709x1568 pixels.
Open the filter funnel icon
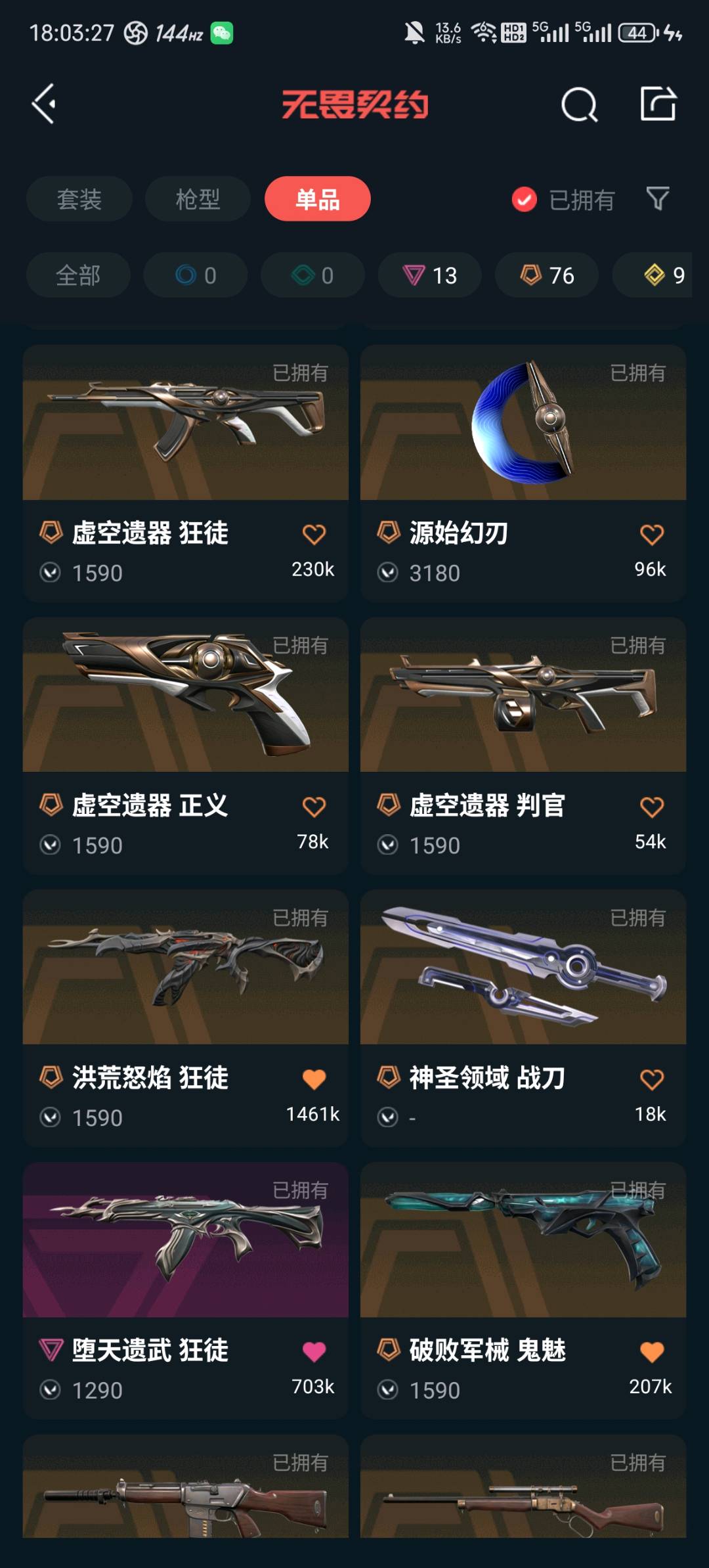point(657,199)
